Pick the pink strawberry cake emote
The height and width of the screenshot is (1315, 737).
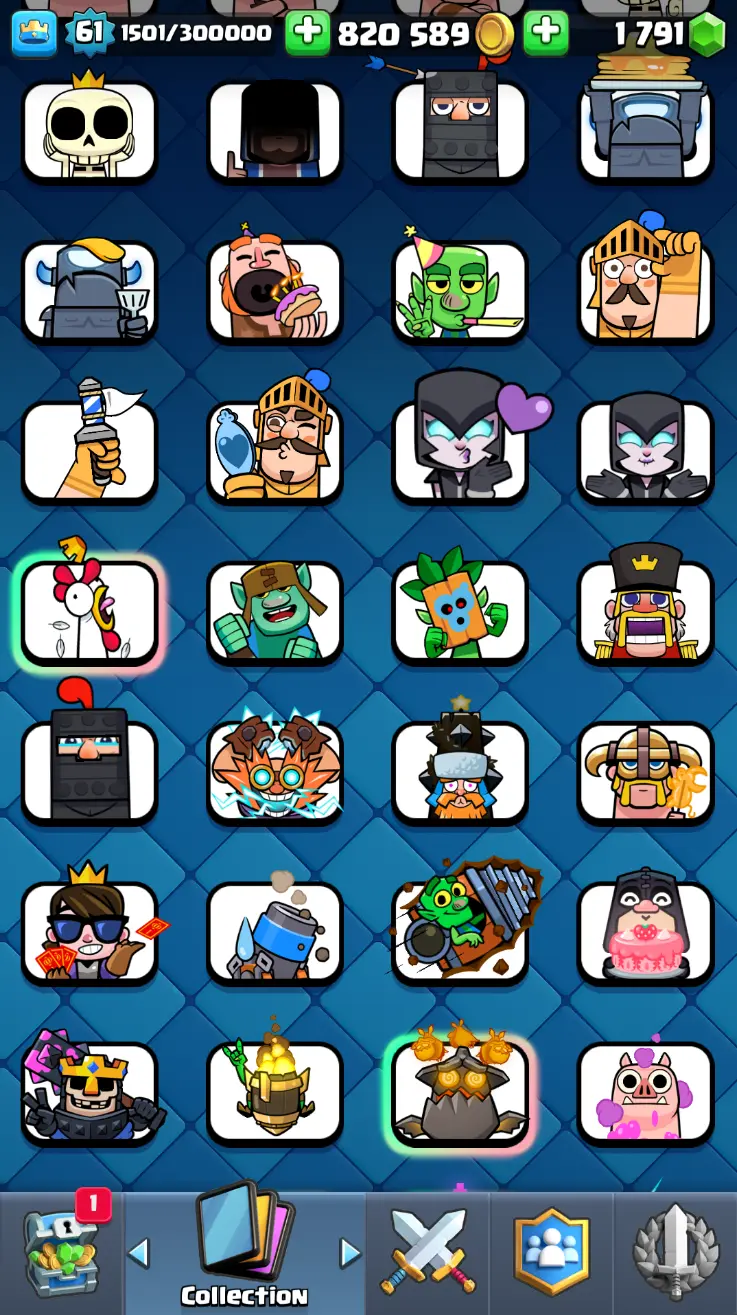tap(645, 930)
